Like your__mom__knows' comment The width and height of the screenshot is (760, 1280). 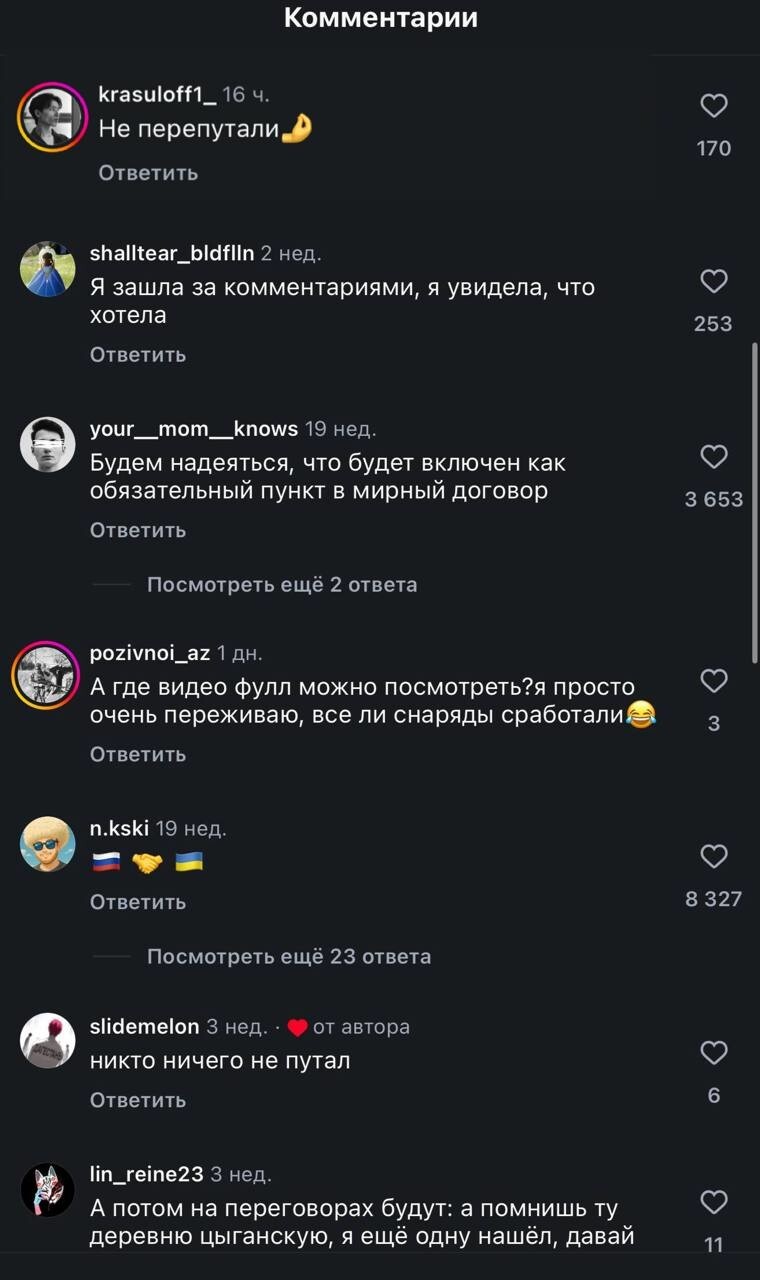tap(713, 457)
